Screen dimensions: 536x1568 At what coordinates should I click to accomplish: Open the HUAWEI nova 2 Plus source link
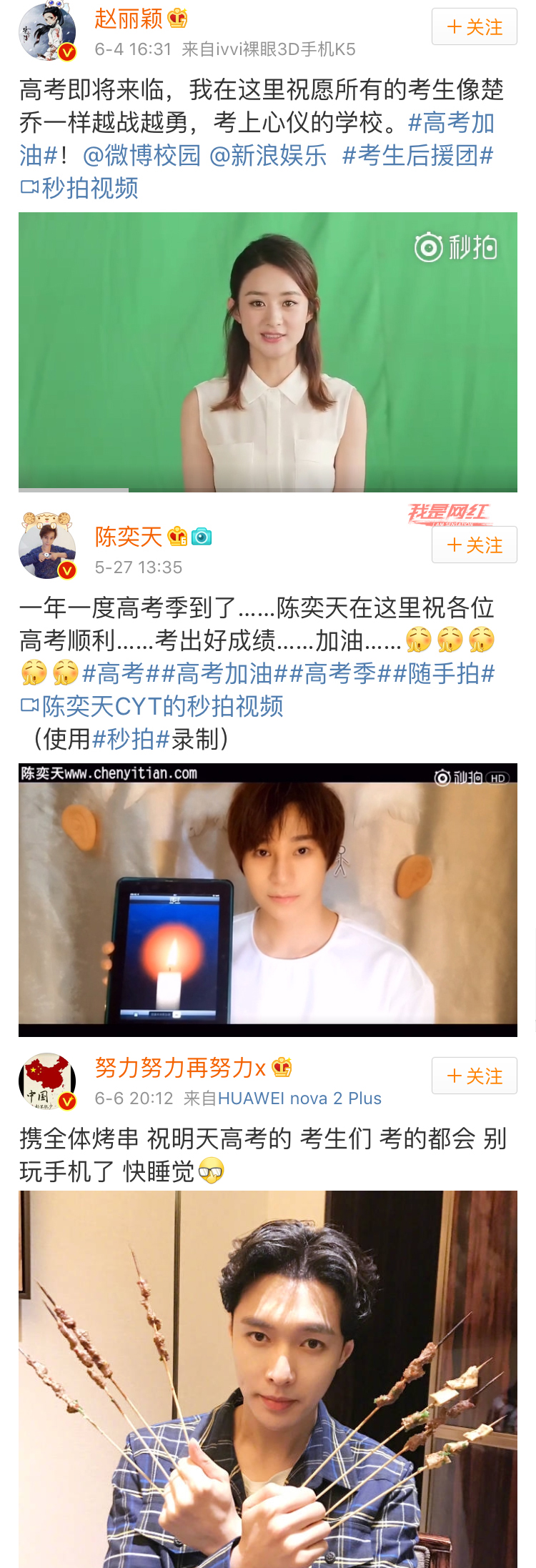[x=299, y=1098]
